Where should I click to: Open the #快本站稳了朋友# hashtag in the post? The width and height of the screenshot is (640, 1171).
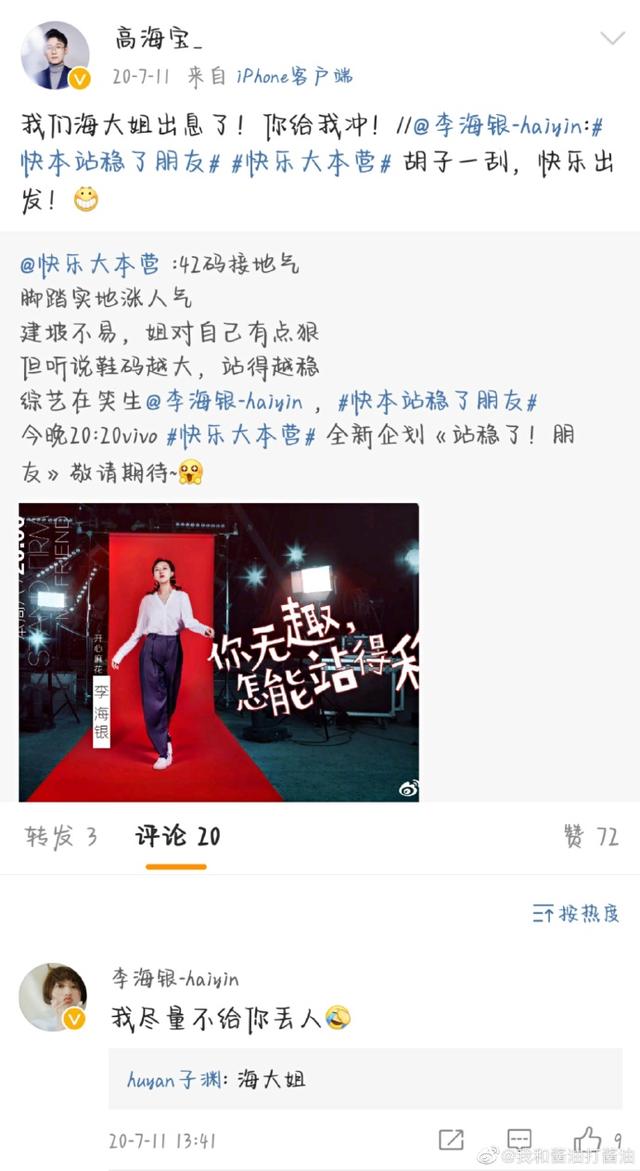tap(120, 162)
